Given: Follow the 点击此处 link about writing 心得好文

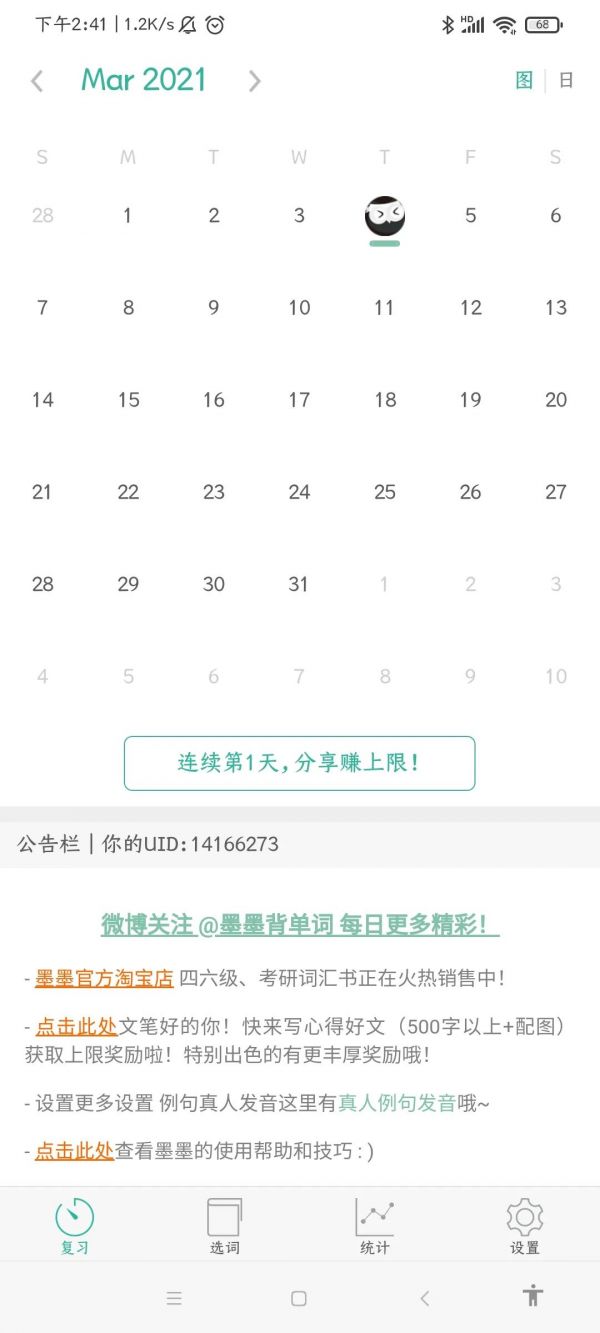Looking at the screenshot, I should (x=76, y=1025).
